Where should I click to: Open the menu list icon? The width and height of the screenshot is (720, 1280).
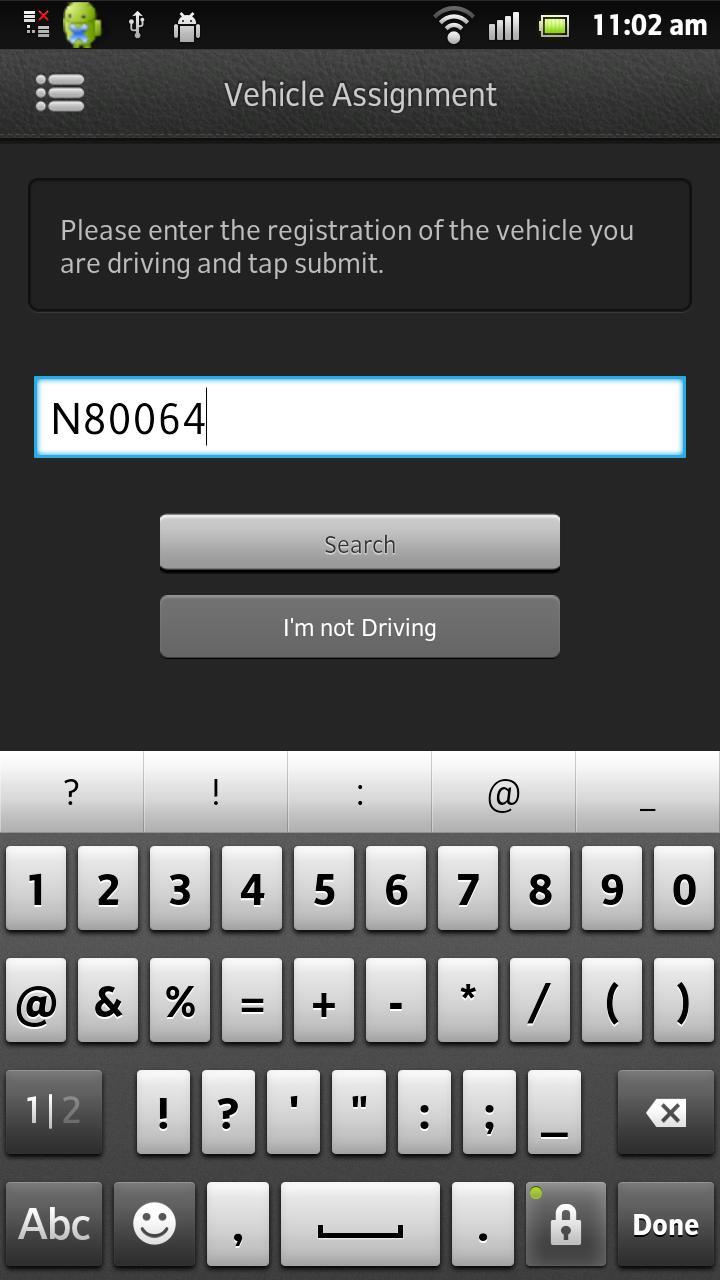[60, 94]
